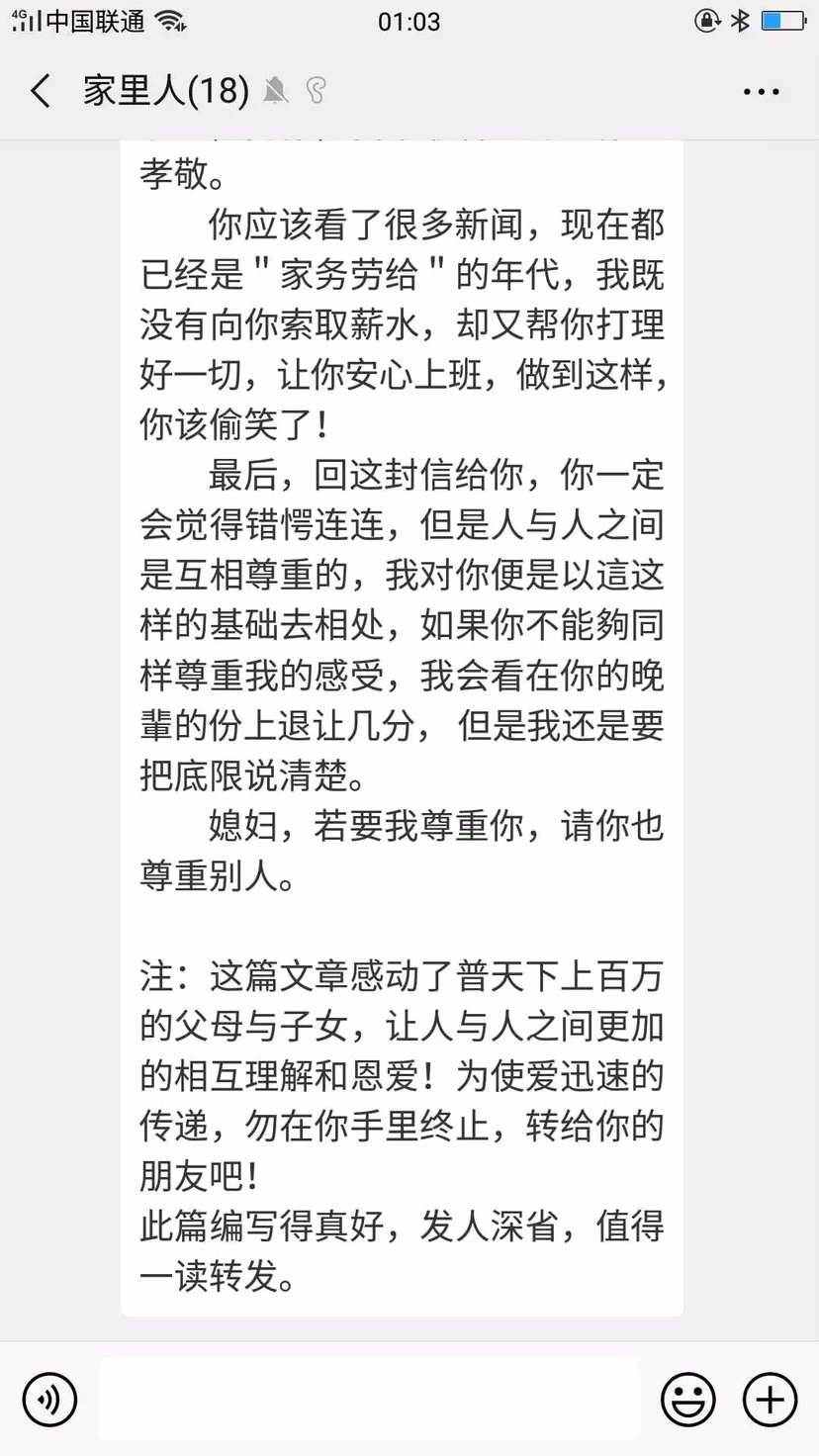Go back from the 家里人 group chat
The image size is (819, 1456).
tap(41, 91)
